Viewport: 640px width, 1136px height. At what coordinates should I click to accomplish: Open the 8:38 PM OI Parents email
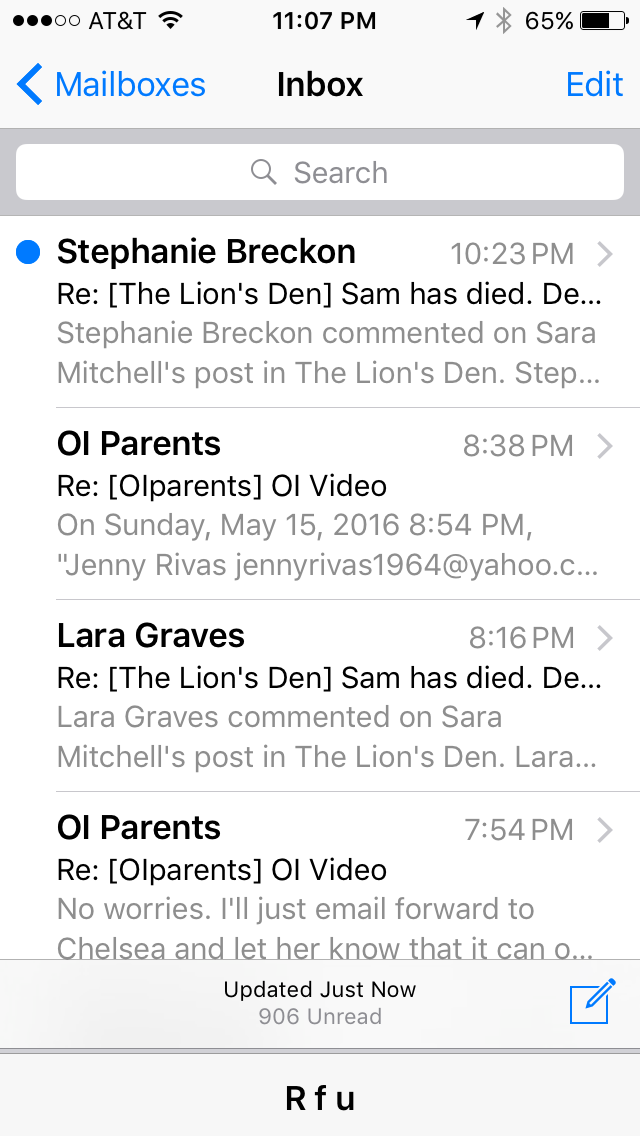330,504
